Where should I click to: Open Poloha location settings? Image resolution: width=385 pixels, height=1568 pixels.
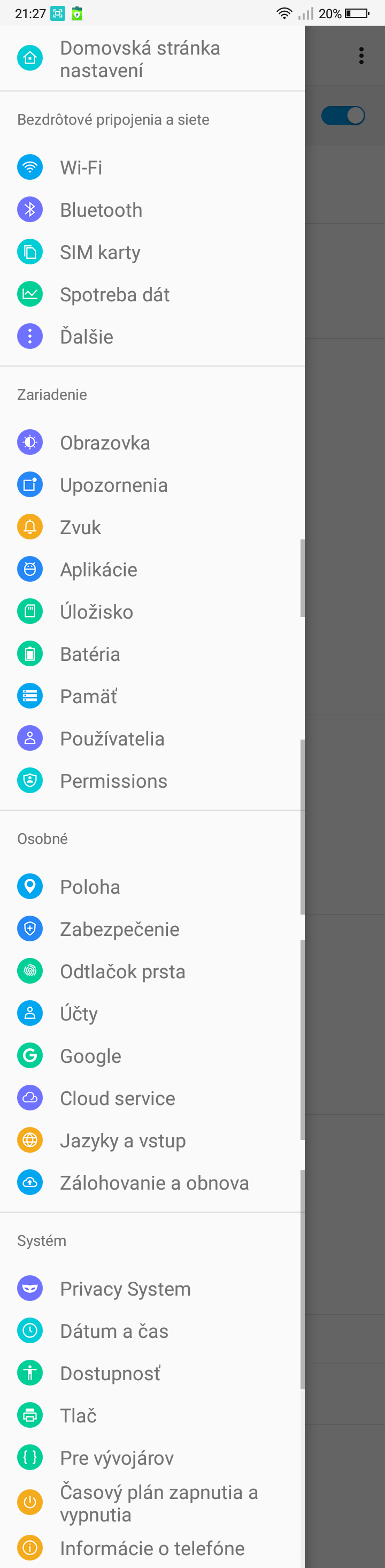pos(90,887)
